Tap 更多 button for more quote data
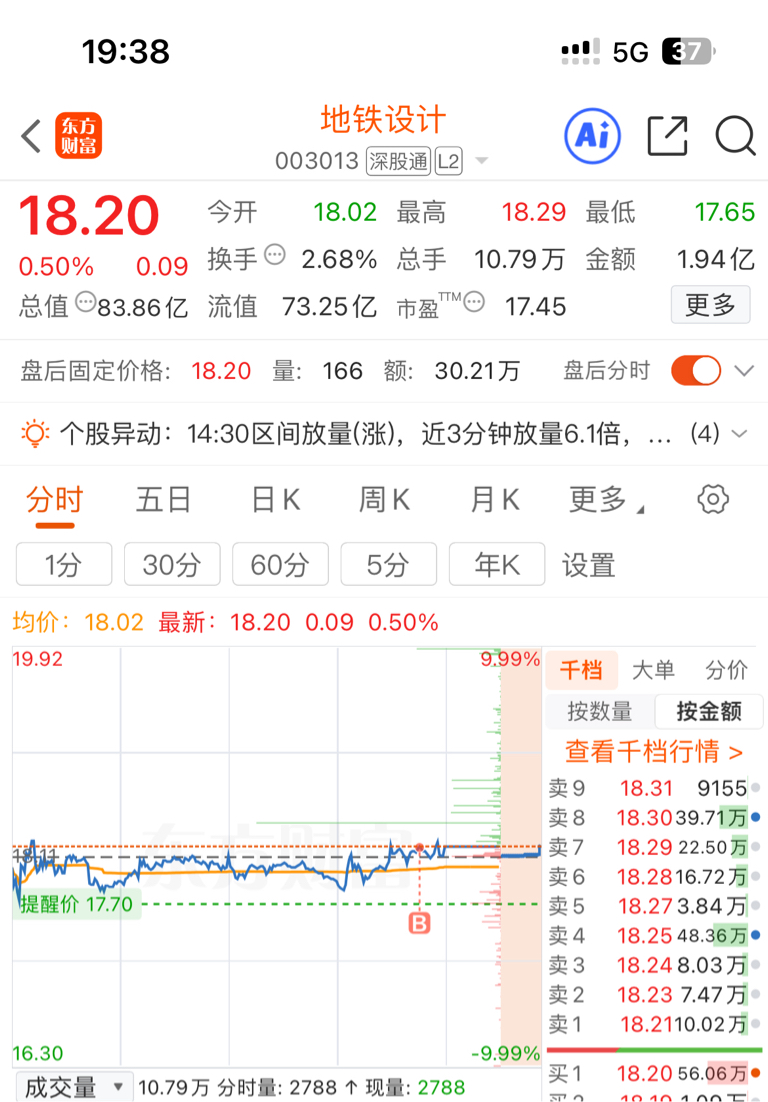The width and height of the screenshot is (768, 1102). 710,305
